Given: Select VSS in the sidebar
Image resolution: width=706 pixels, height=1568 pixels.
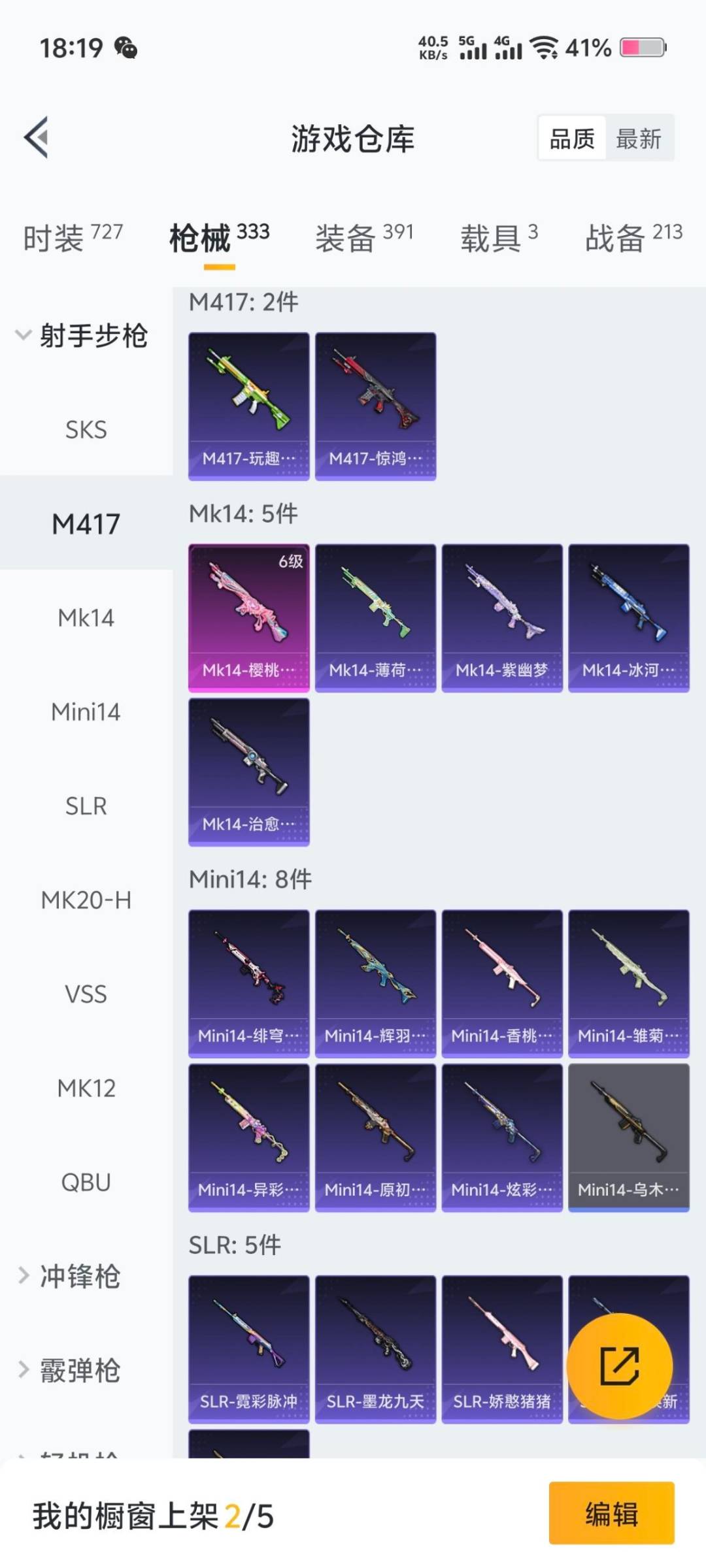Looking at the screenshot, I should (x=86, y=994).
